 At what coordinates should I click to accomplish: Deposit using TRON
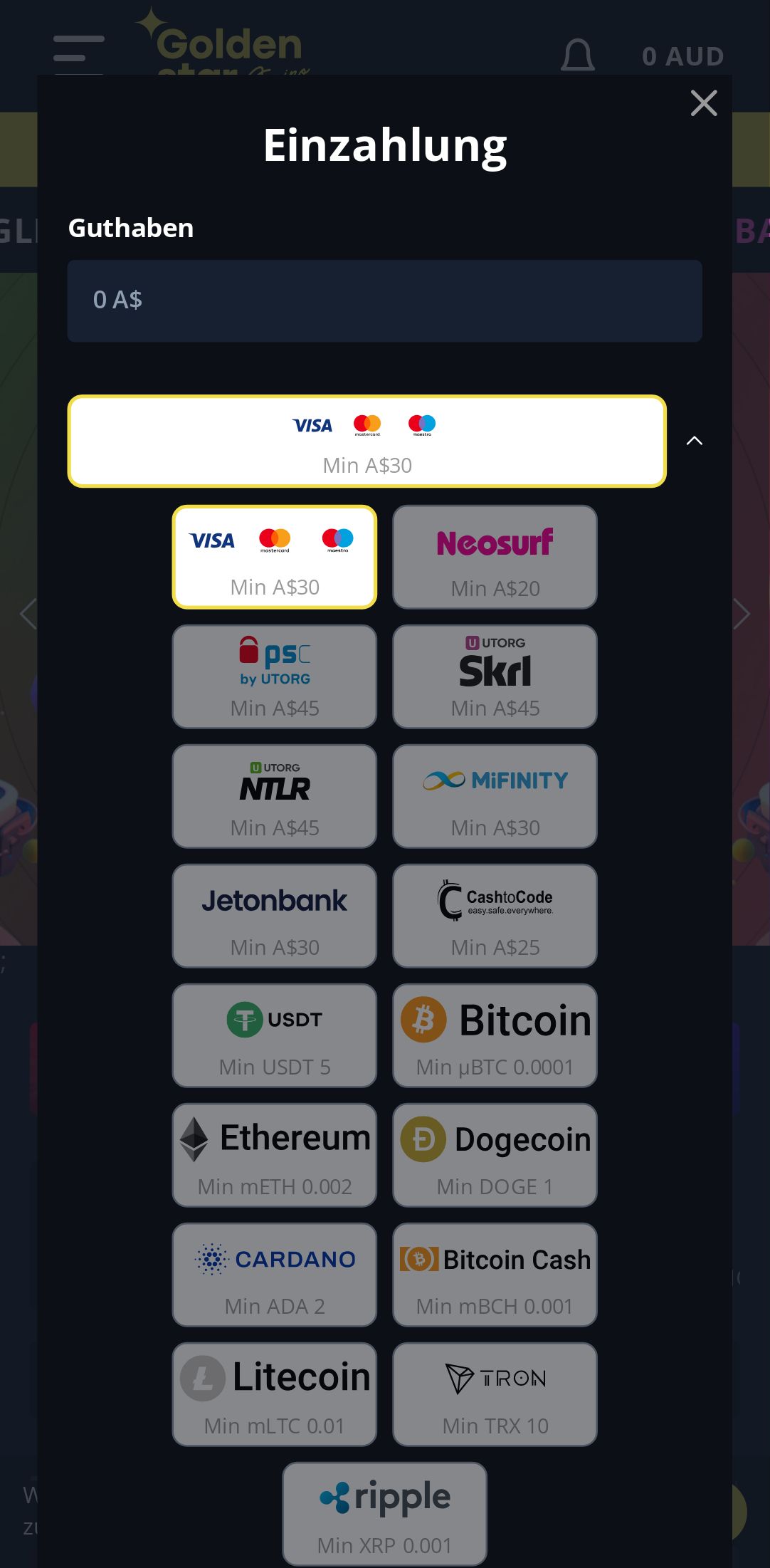(x=495, y=1395)
